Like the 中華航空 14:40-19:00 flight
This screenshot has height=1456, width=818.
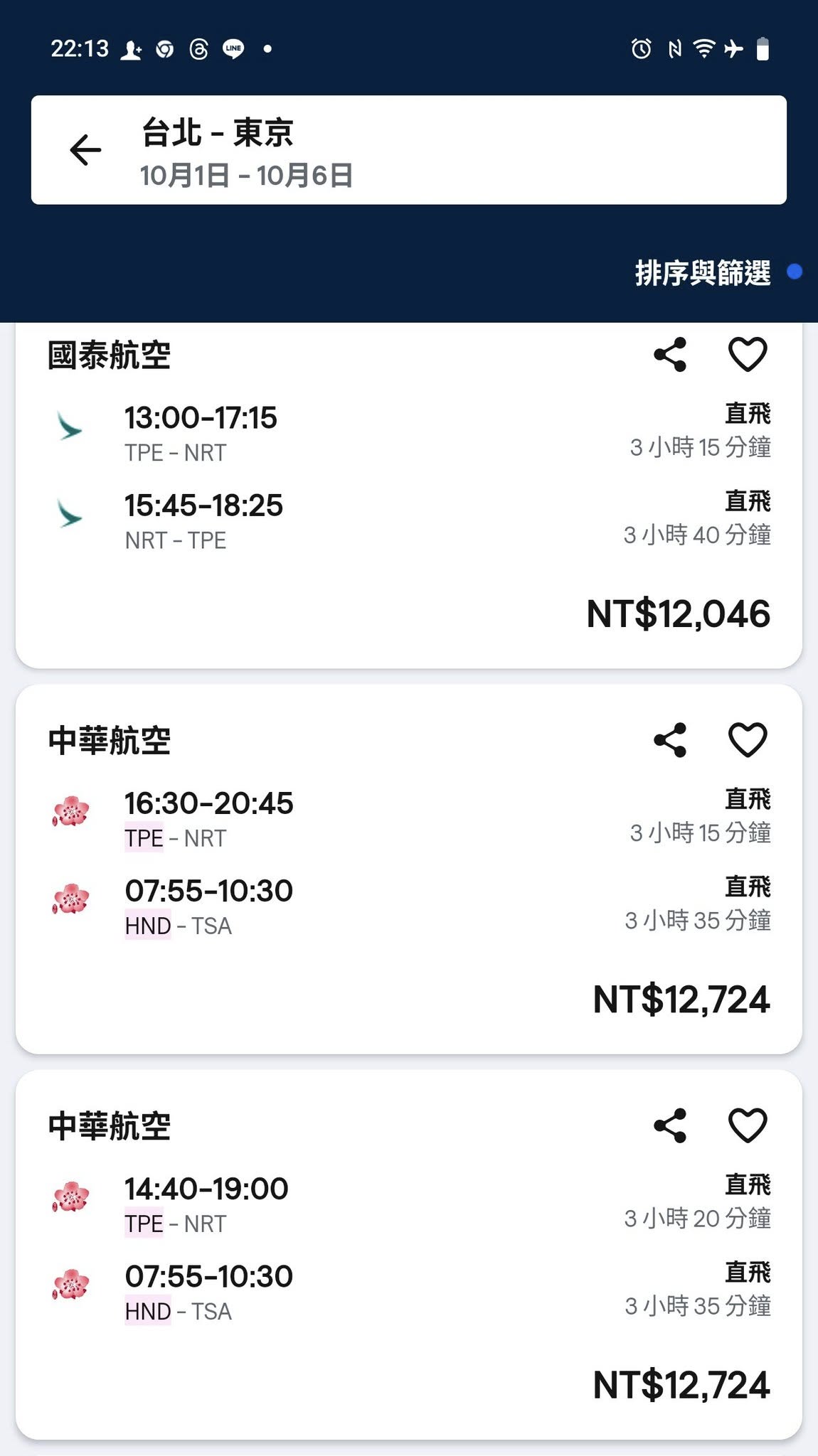tap(748, 1125)
